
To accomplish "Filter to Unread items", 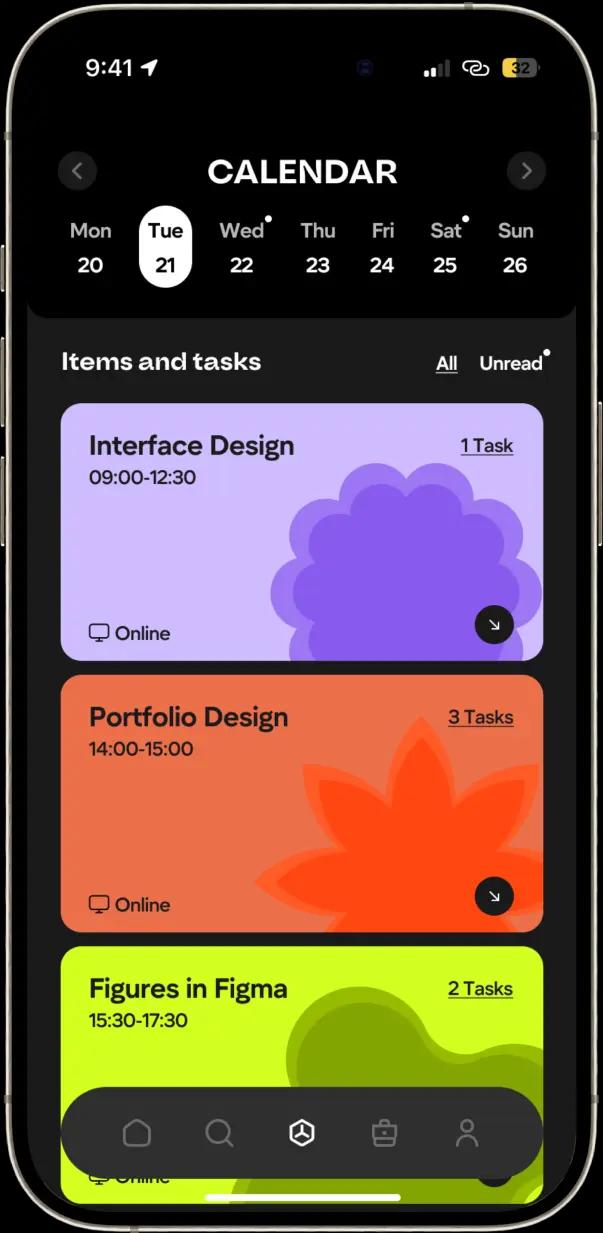I will point(510,363).
